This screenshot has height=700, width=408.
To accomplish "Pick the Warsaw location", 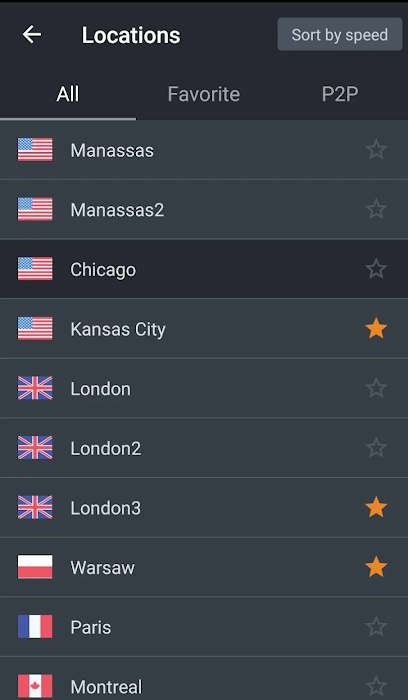I will coord(204,567).
